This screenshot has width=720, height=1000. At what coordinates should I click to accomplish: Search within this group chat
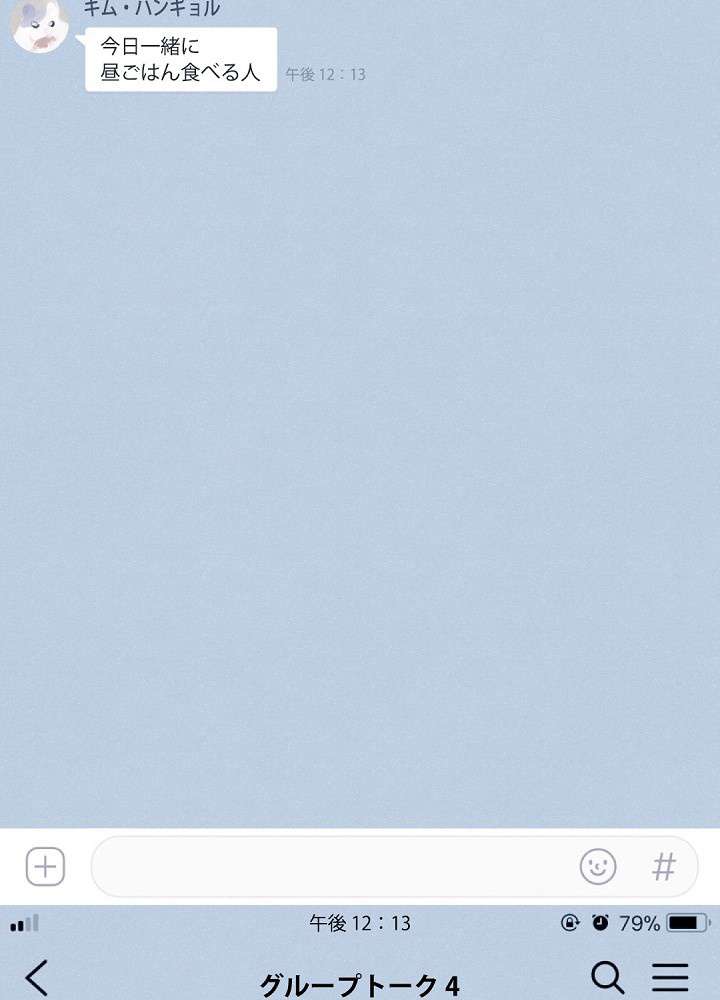point(607,977)
